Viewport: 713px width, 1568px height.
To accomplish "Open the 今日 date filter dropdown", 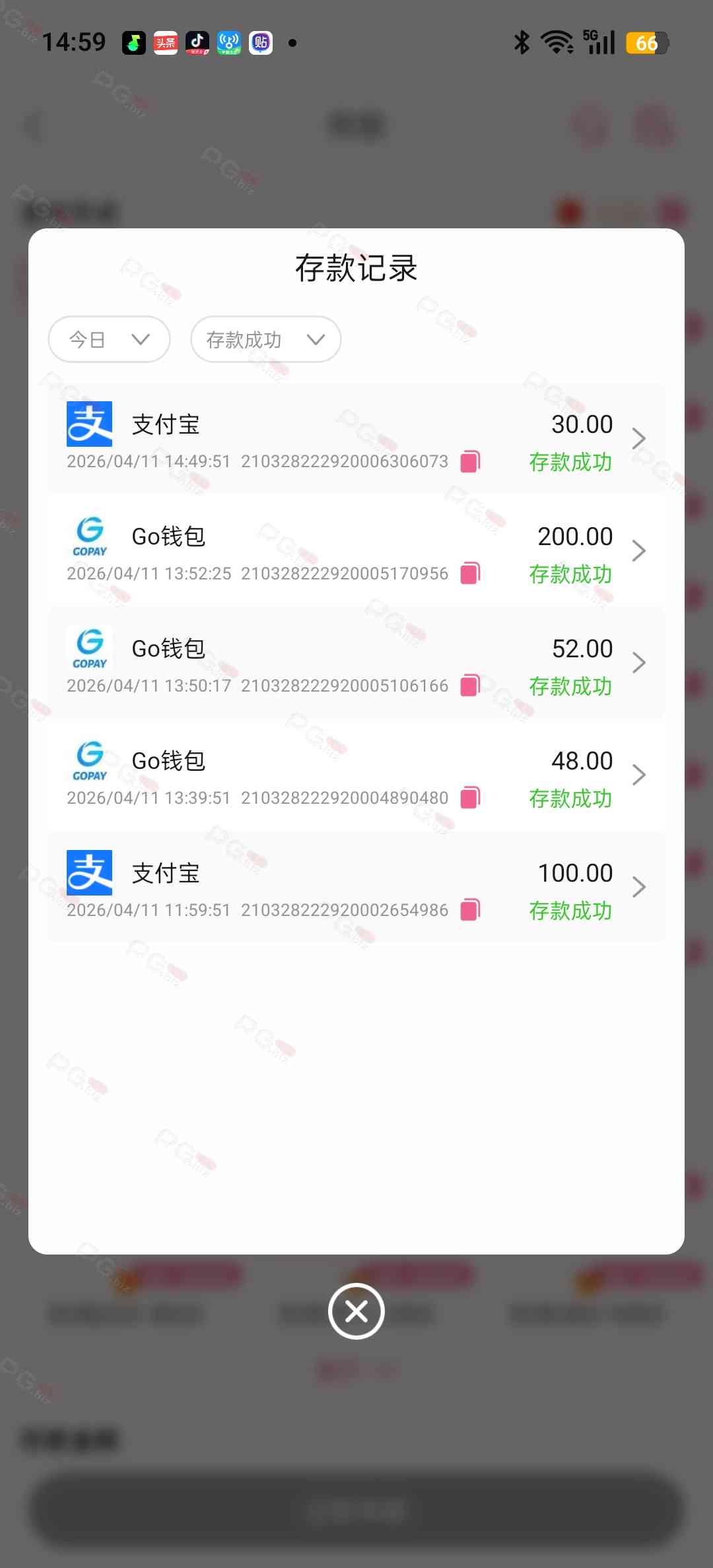I will tap(109, 339).
